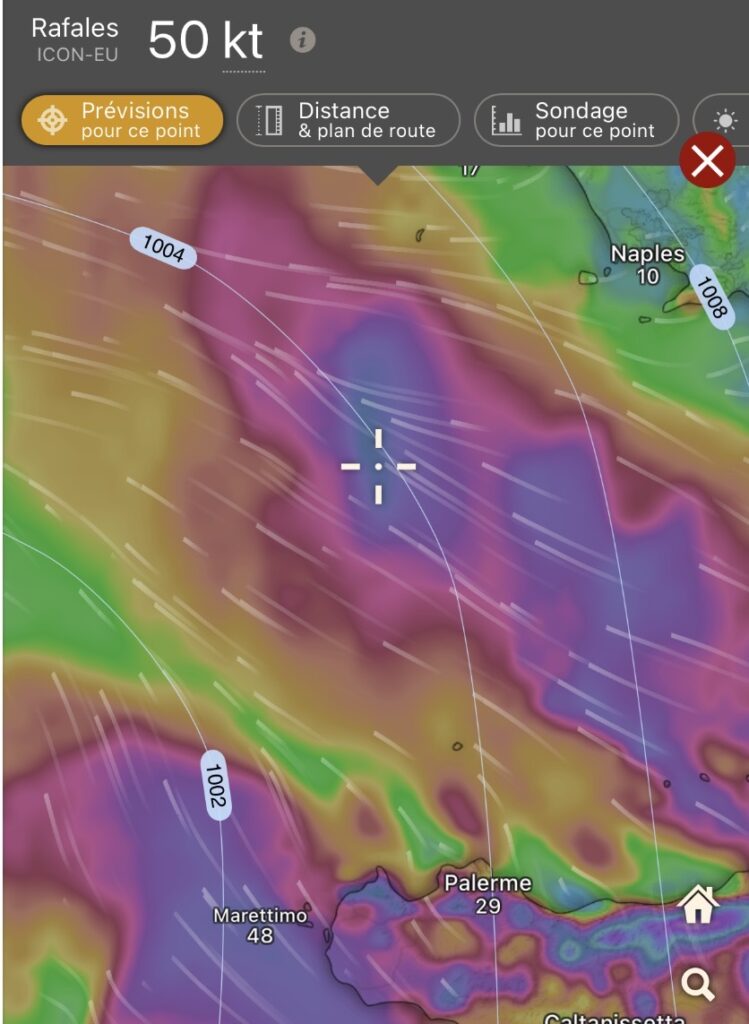Open Prévisions pour ce point
749x1024 pixels.
click(x=122, y=121)
